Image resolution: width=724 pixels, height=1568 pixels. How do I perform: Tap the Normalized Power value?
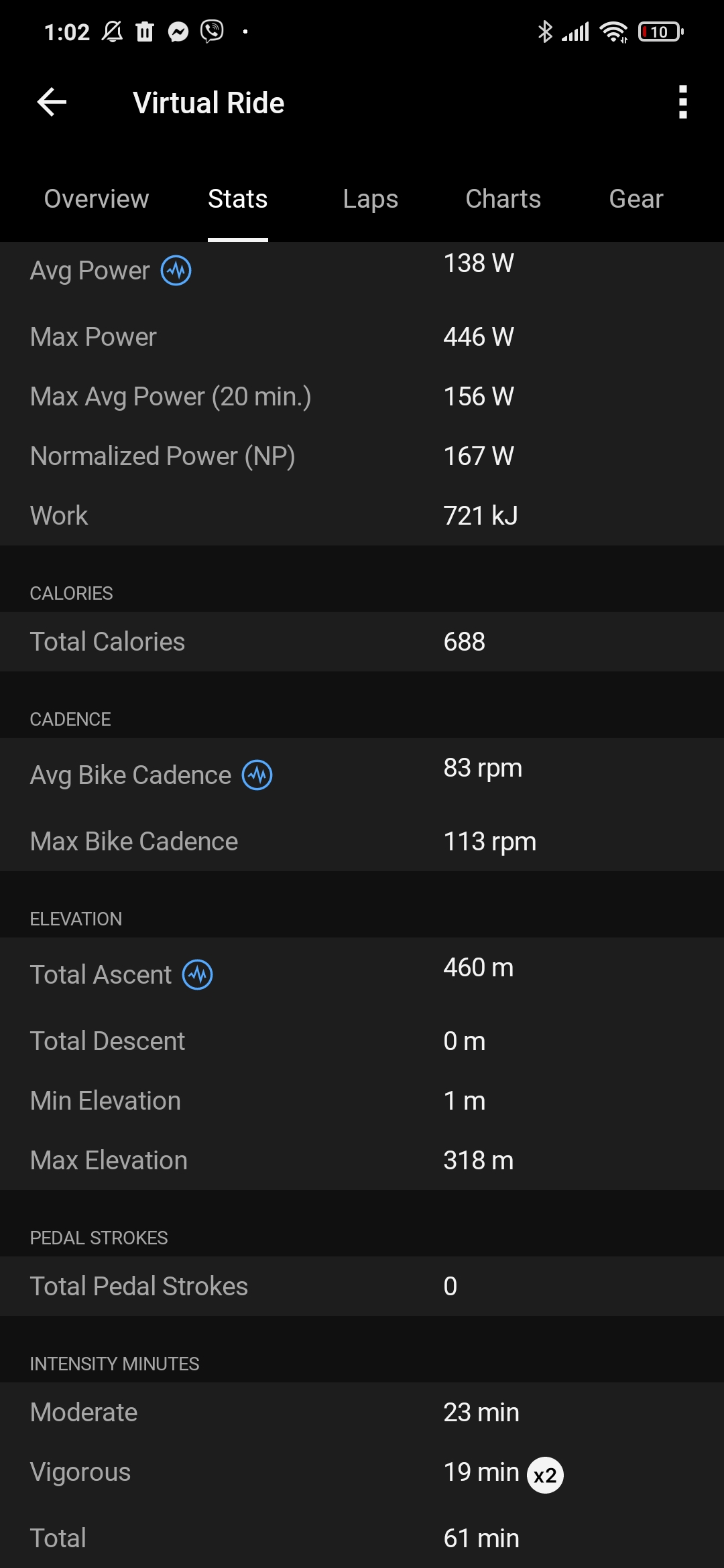click(477, 456)
